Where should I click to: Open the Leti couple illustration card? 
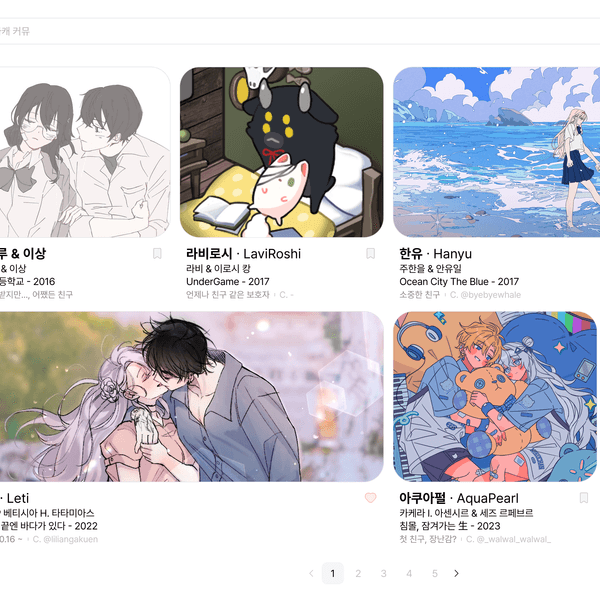tap(190, 397)
